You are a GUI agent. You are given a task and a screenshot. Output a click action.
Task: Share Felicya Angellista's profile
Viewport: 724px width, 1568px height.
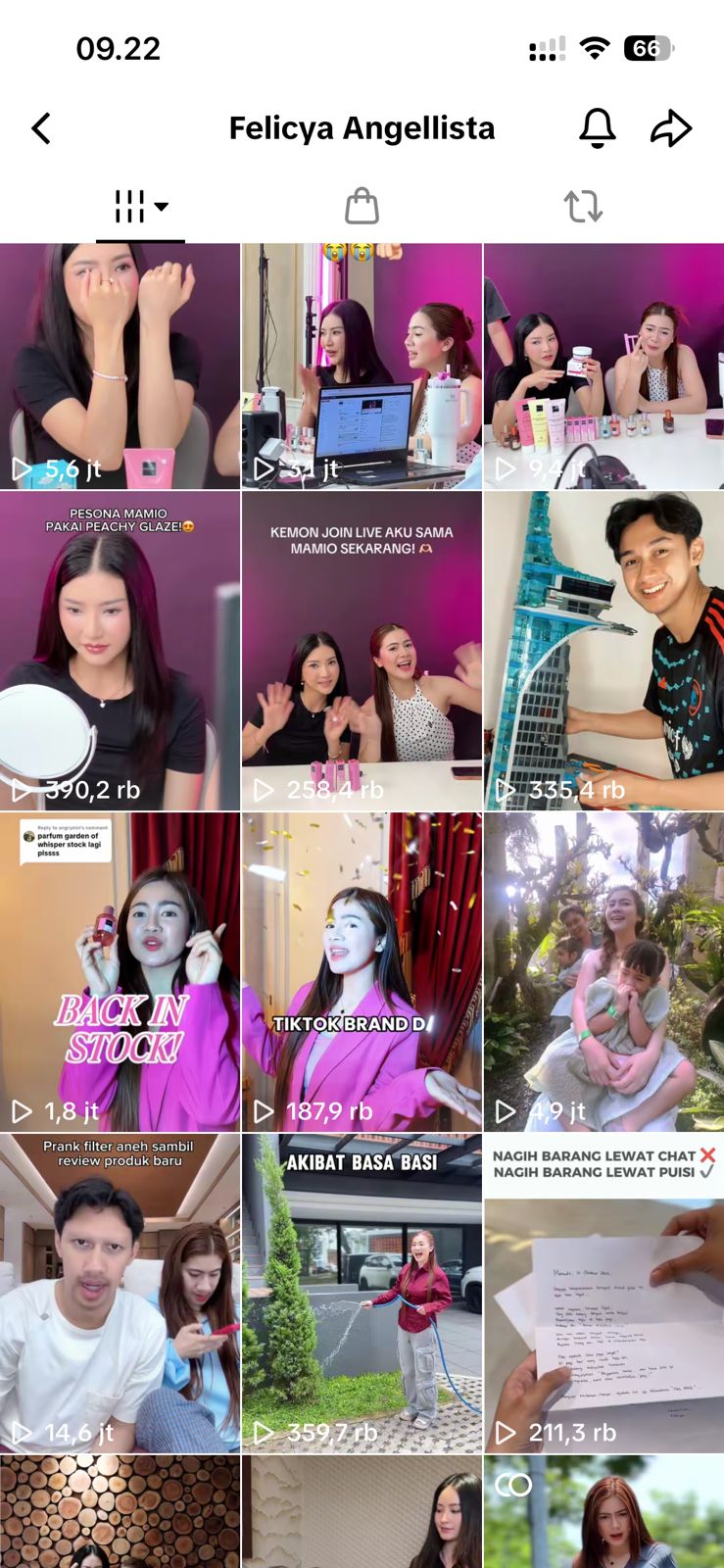pyautogui.click(x=671, y=128)
